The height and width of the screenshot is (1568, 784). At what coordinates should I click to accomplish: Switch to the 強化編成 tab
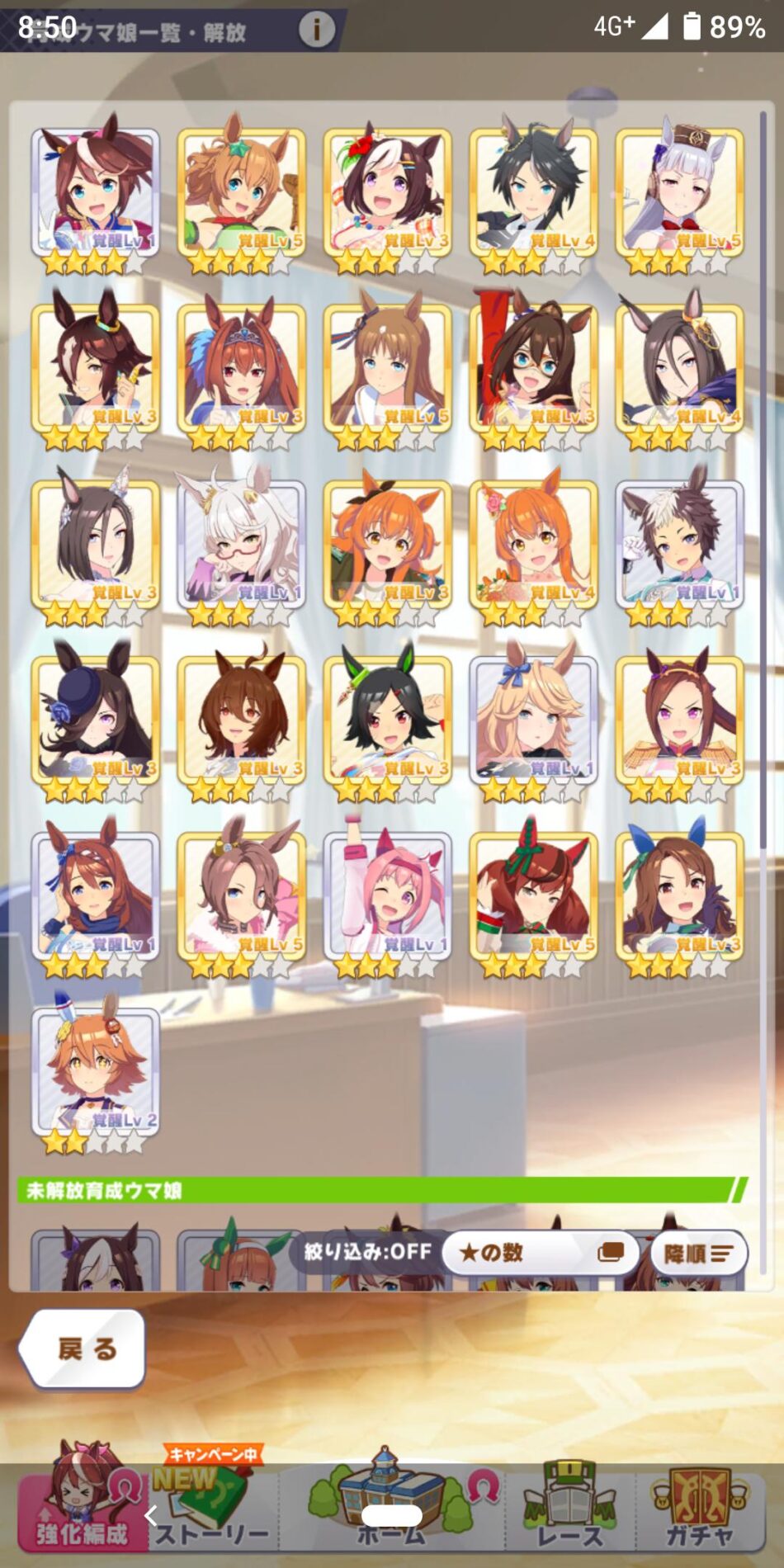[x=83, y=1512]
